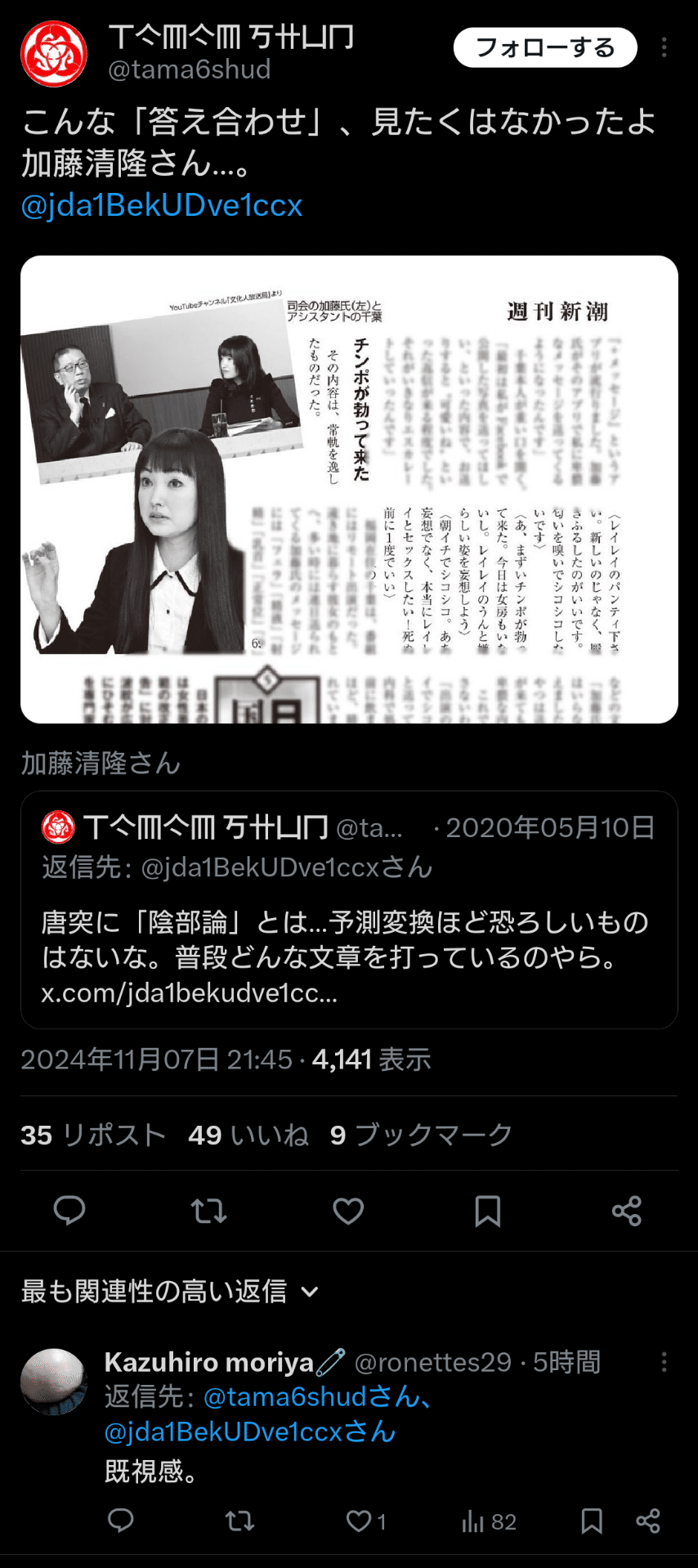Reply to Kazuhiro moriya's comment icon
This screenshot has height=1568, width=698.
121,1521
